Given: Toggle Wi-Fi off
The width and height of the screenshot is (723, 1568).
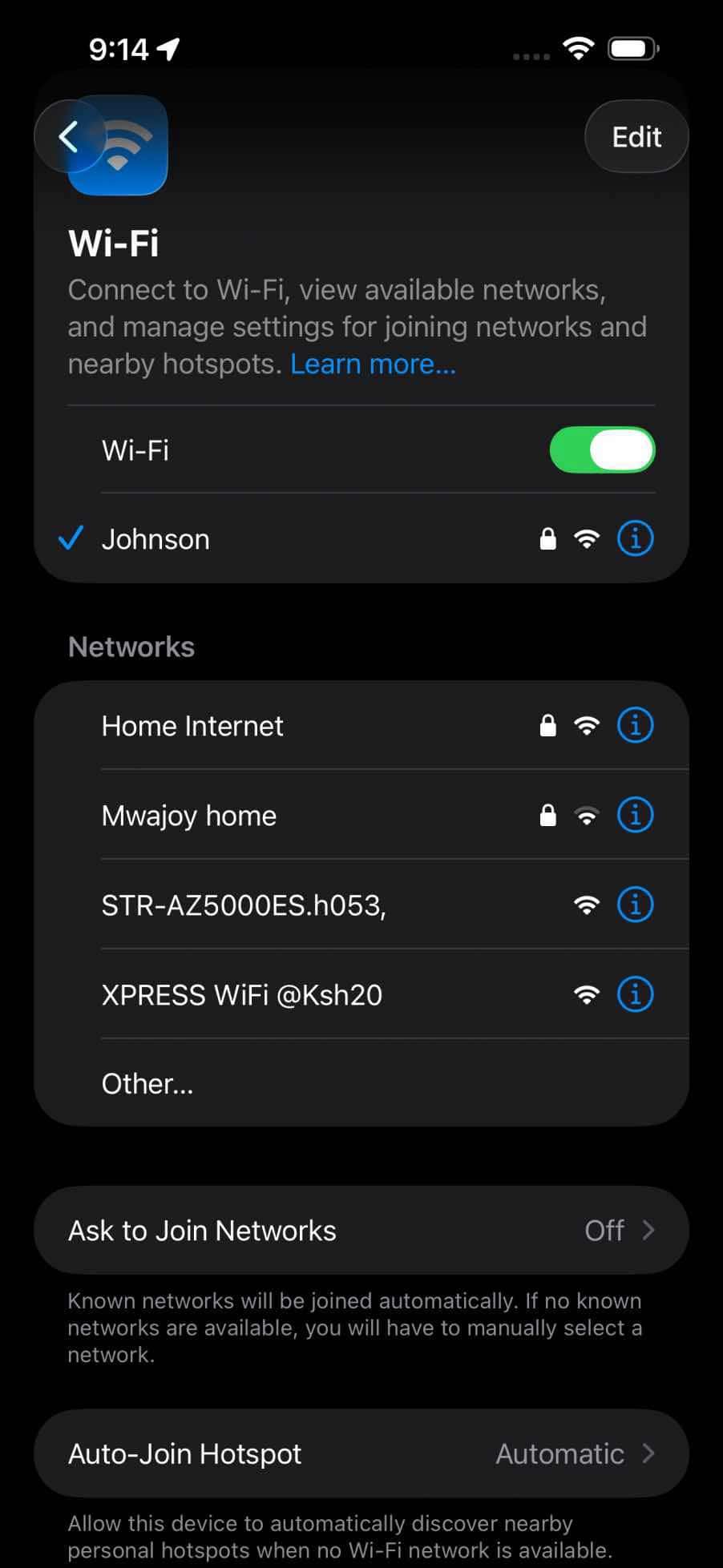Looking at the screenshot, I should click(x=602, y=449).
